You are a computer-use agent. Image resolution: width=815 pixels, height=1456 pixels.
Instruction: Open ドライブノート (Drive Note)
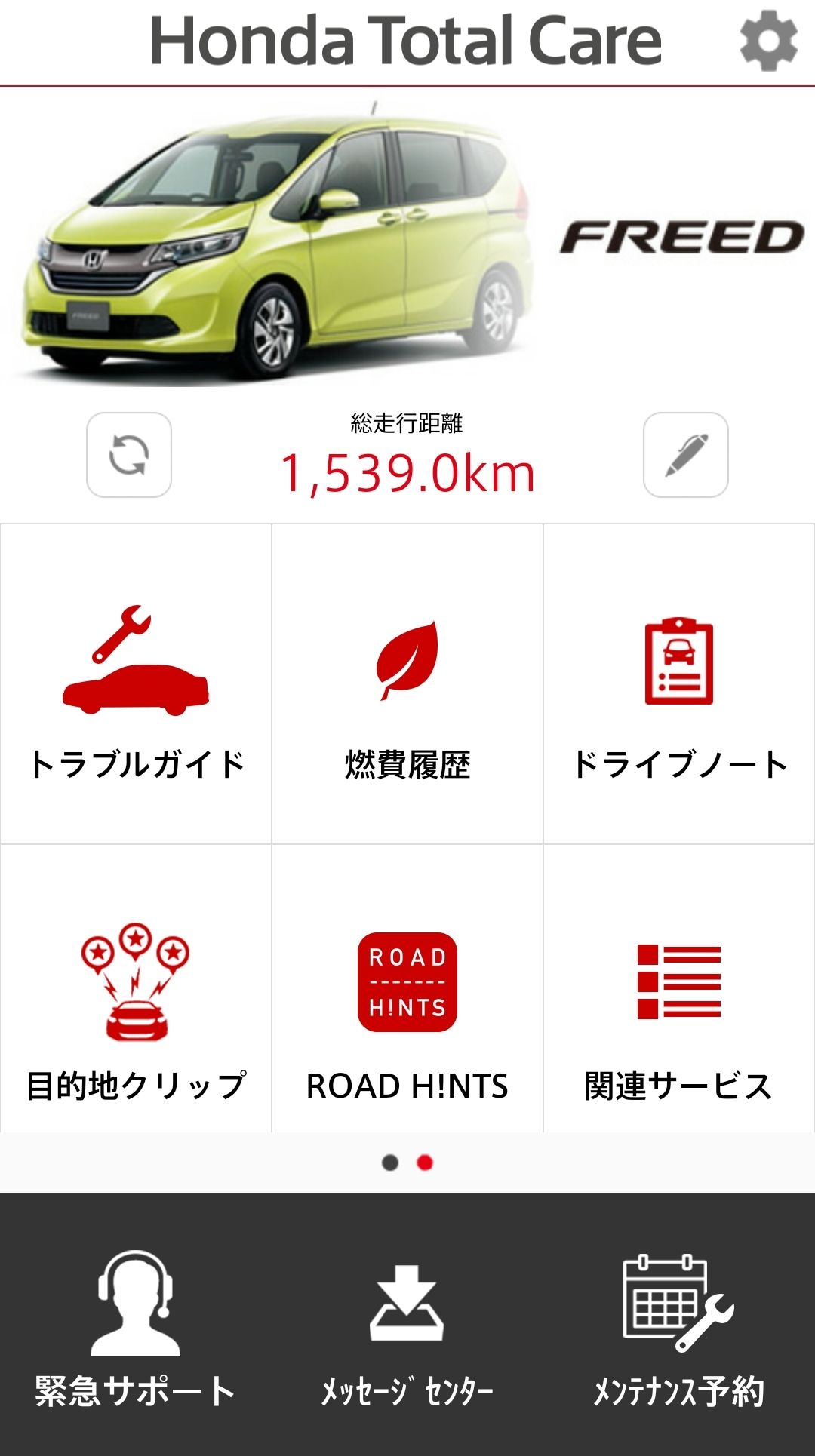(x=679, y=679)
